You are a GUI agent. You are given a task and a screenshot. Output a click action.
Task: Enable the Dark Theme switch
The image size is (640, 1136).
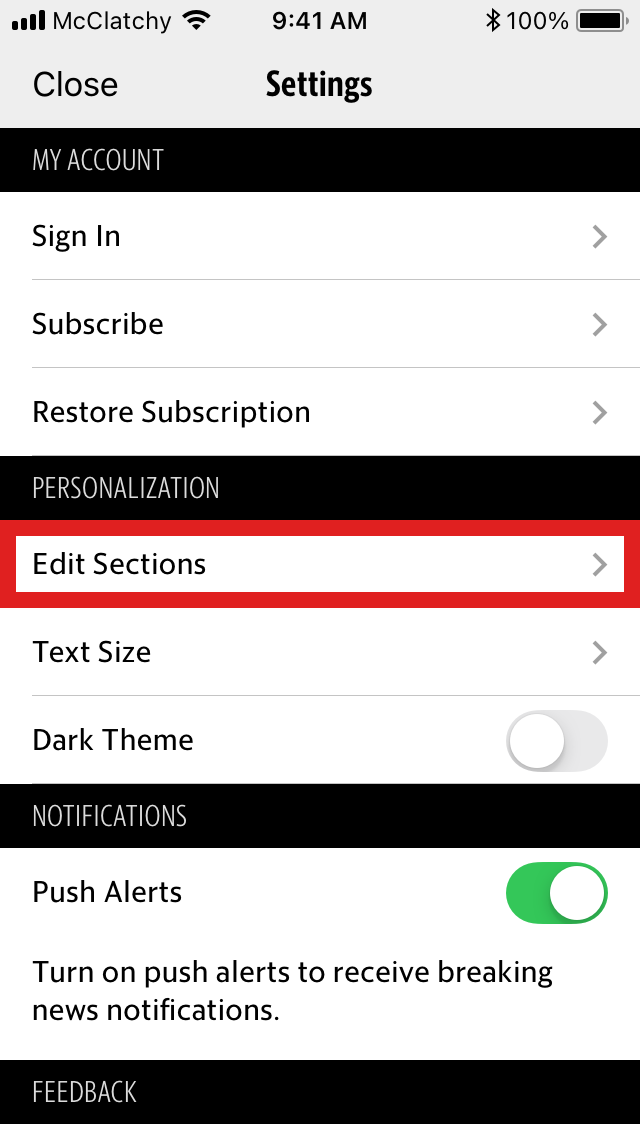pyautogui.click(x=557, y=741)
